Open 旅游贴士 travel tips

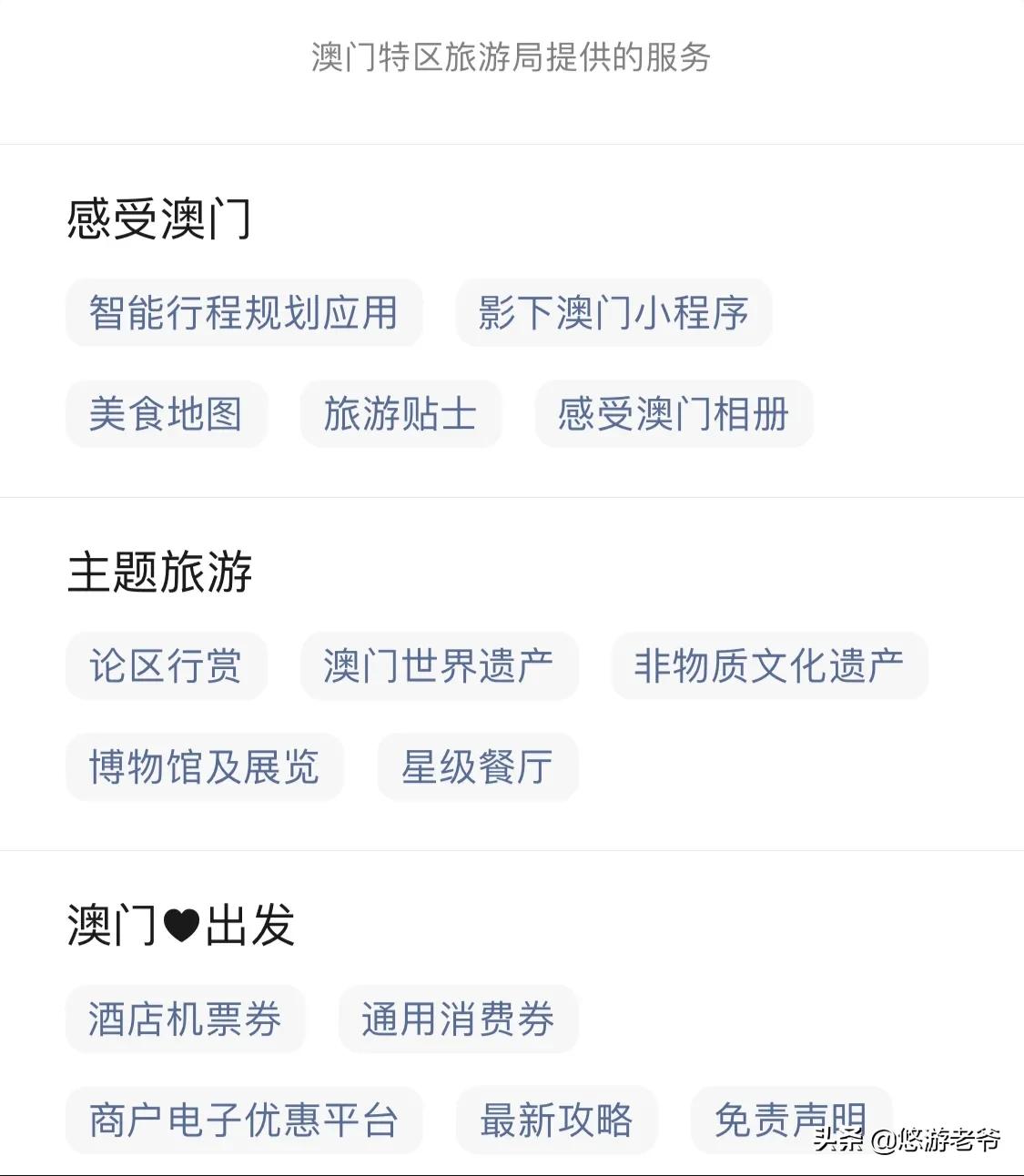point(400,415)
